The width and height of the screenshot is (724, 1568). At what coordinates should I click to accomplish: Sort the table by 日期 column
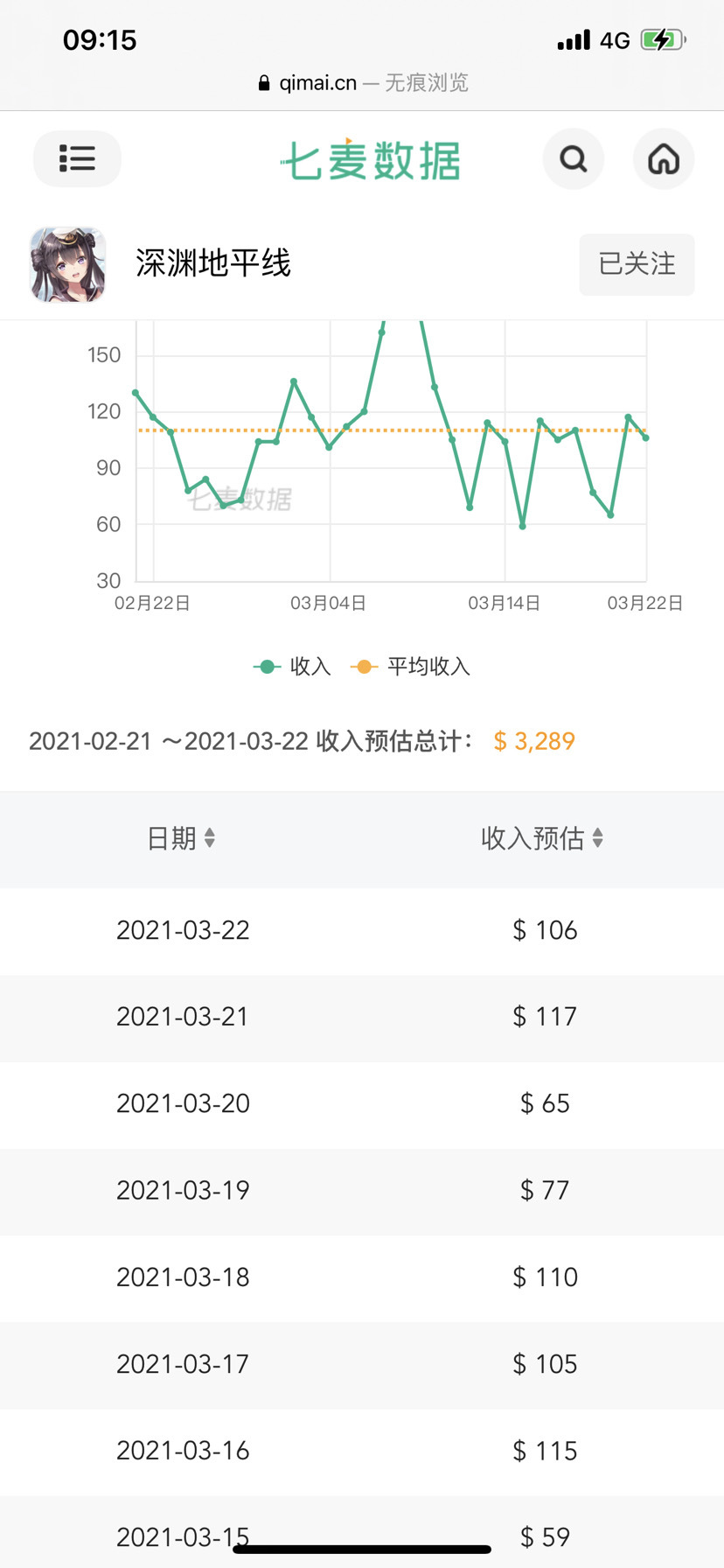click(181, 838)
